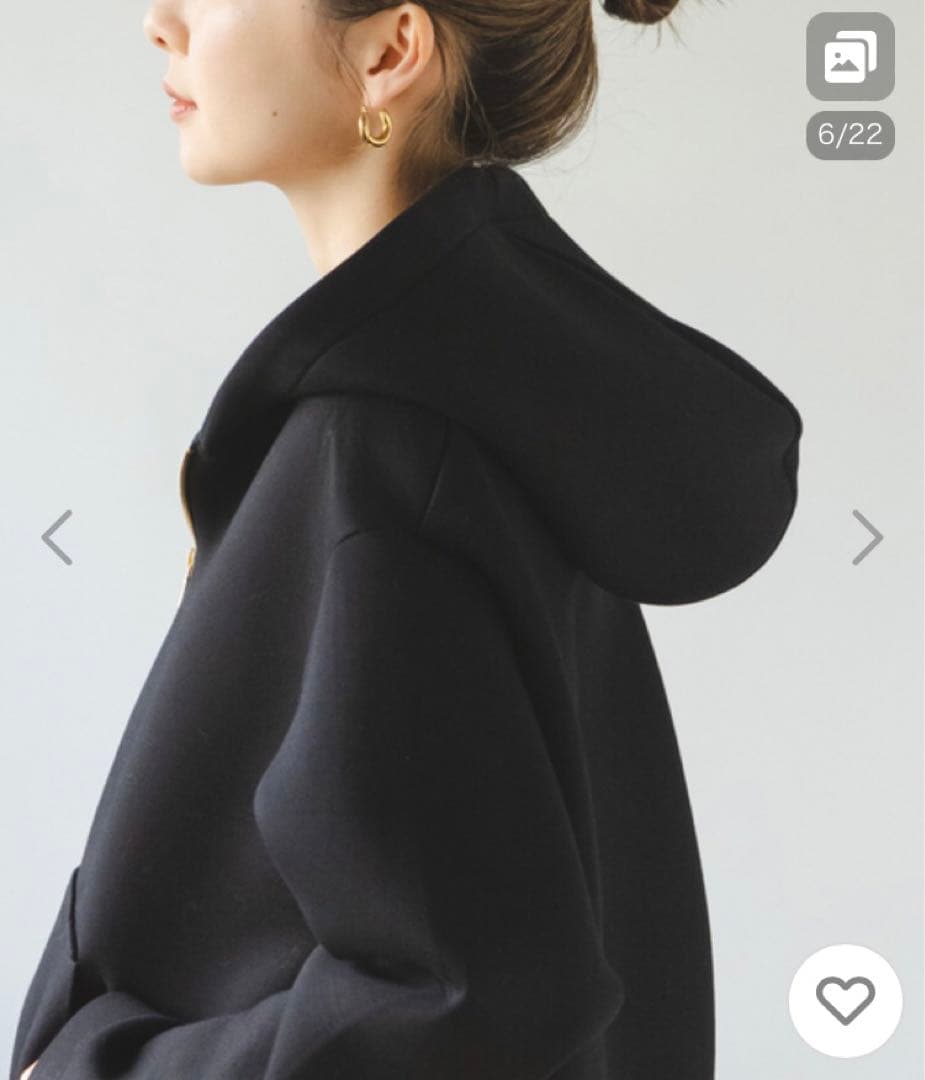Like this item with the heart button

[x=845, y=1000]
